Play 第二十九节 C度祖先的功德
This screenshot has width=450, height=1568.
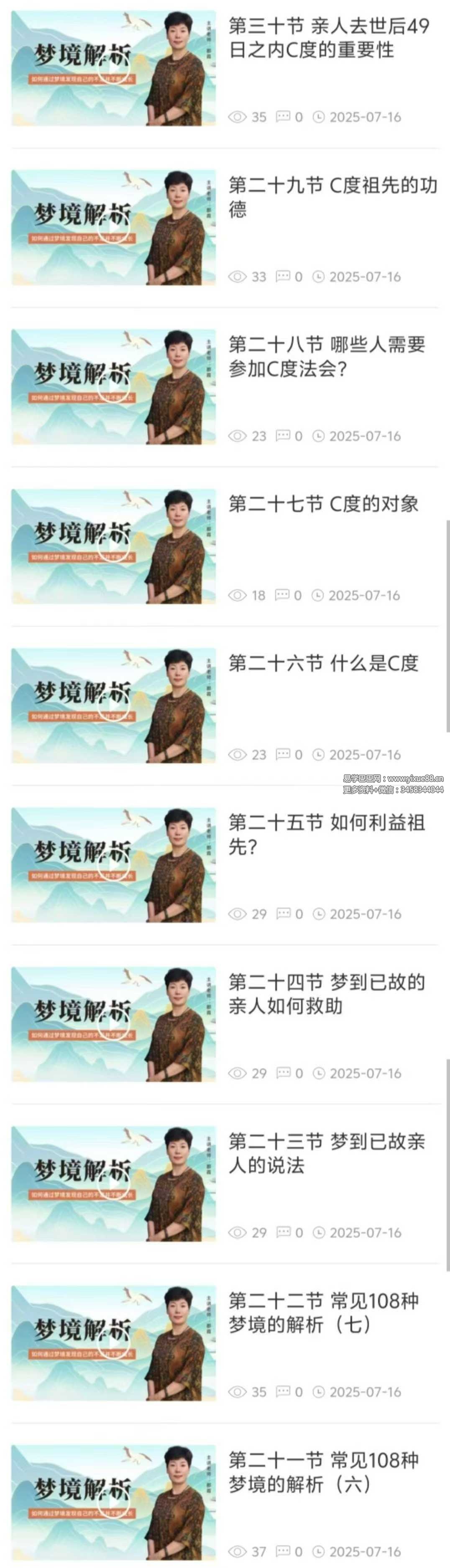click(114, 227)
